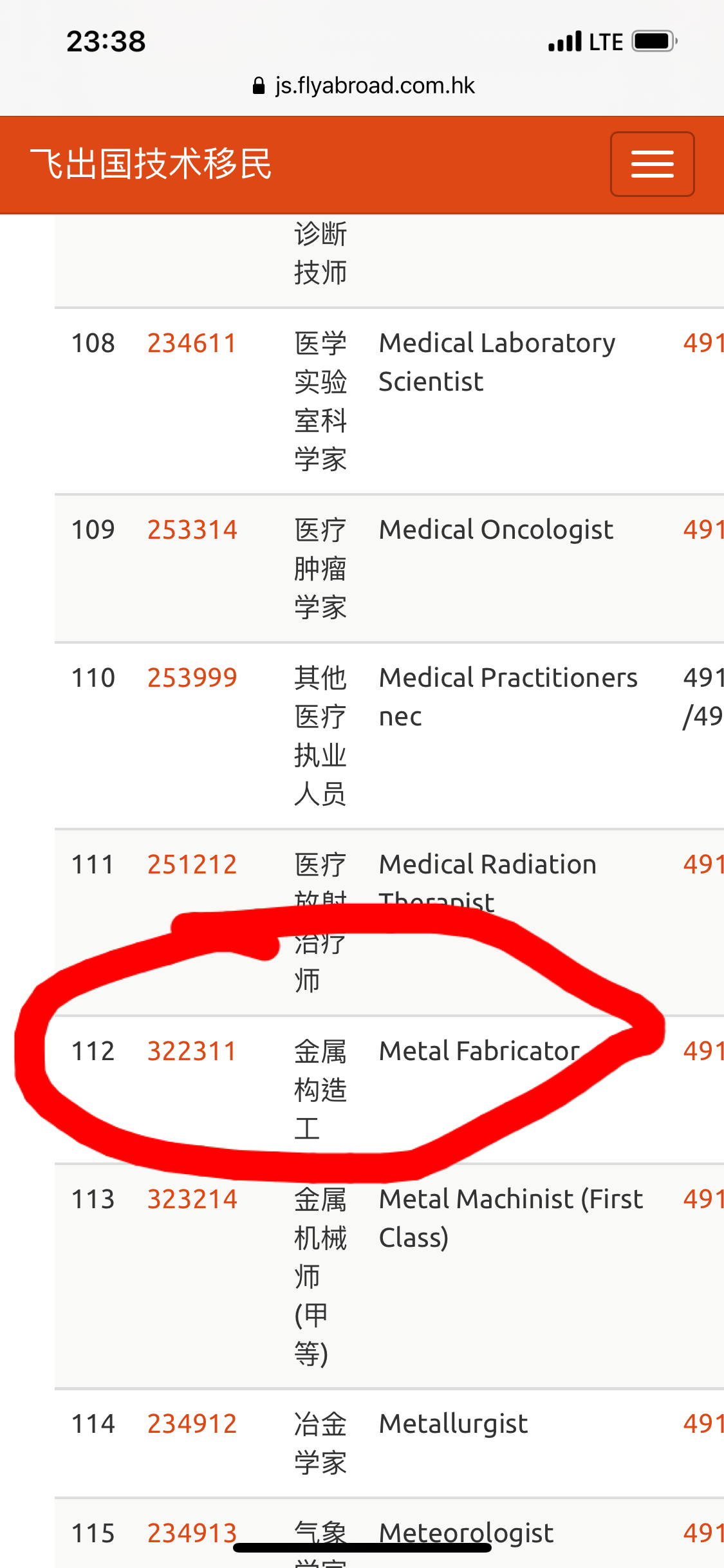Viewport: 724px width, 1568px height.
Task: Open the 234912 Metallurgist code link
Action: pyautogui.click(x=192, y=1424)
